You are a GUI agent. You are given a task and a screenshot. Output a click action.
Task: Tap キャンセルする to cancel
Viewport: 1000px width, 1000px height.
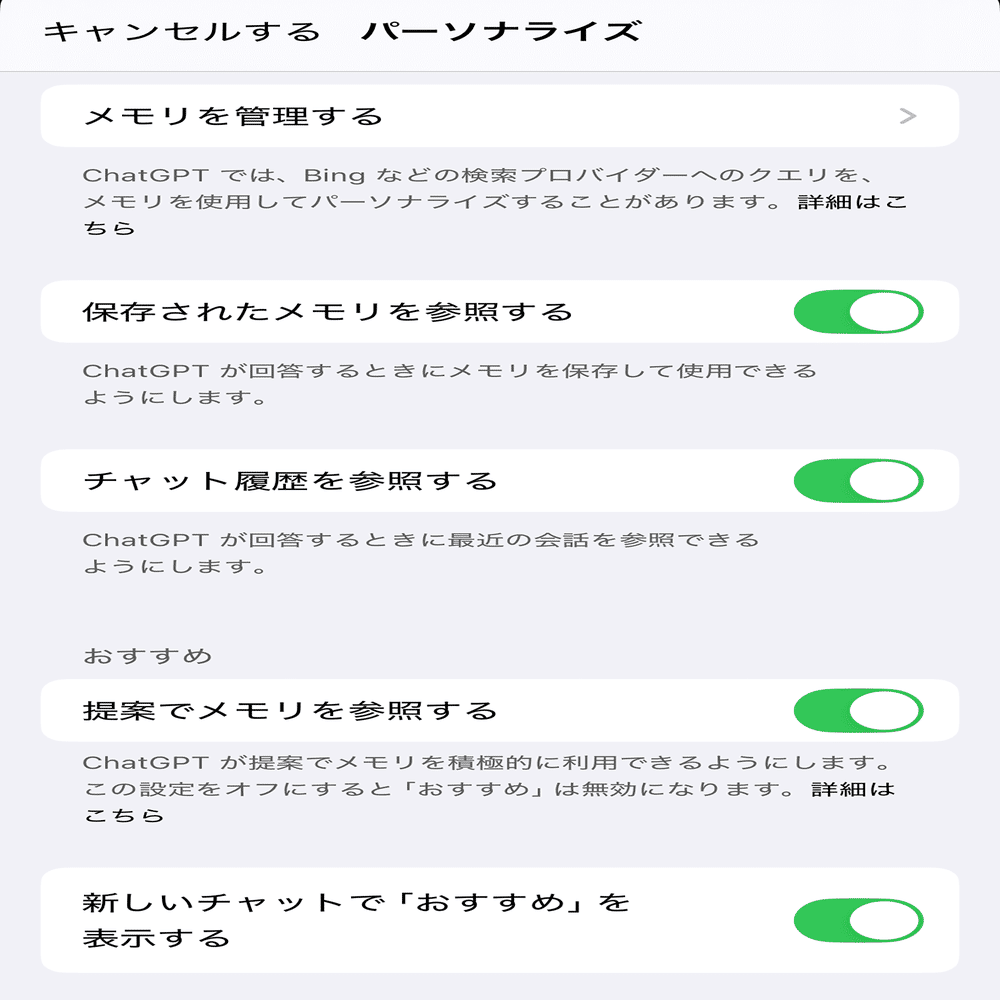click(183, 32)
